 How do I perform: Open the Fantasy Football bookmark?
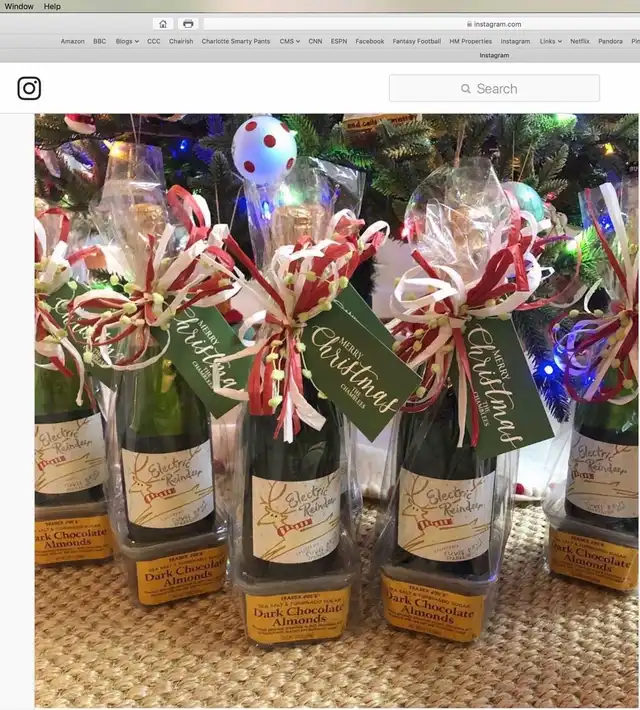[x=416, y=41]
